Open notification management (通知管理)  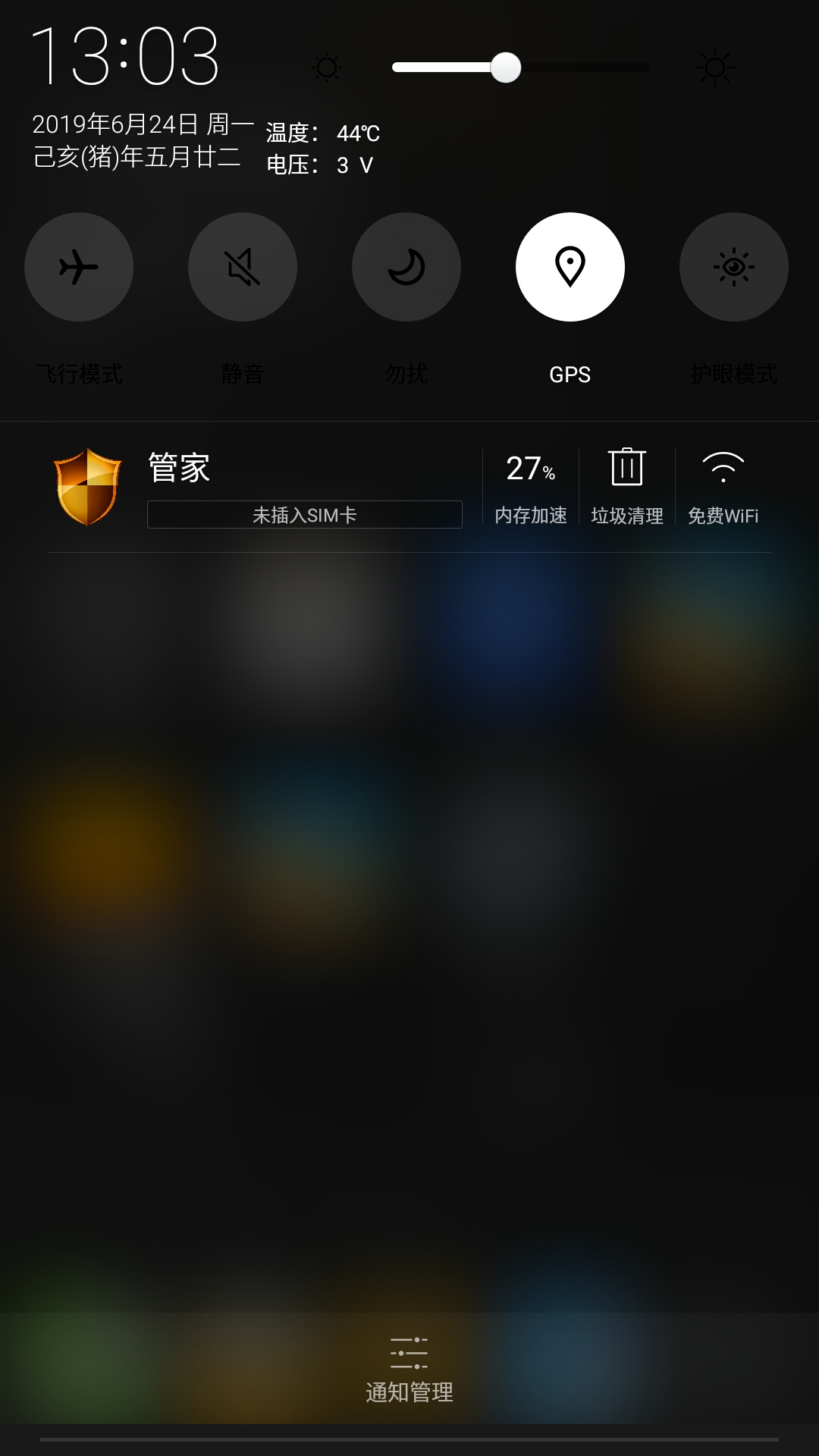pos(409,1370)
